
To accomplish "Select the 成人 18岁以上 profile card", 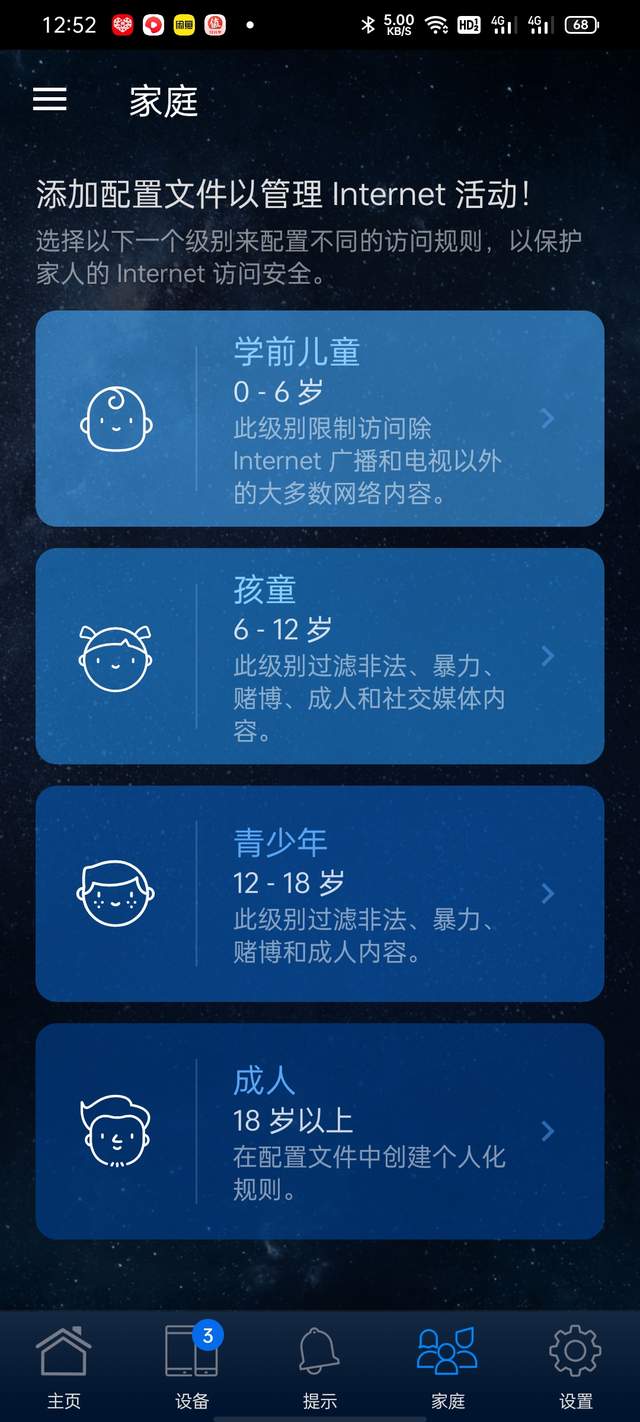I will point(320,1131).
